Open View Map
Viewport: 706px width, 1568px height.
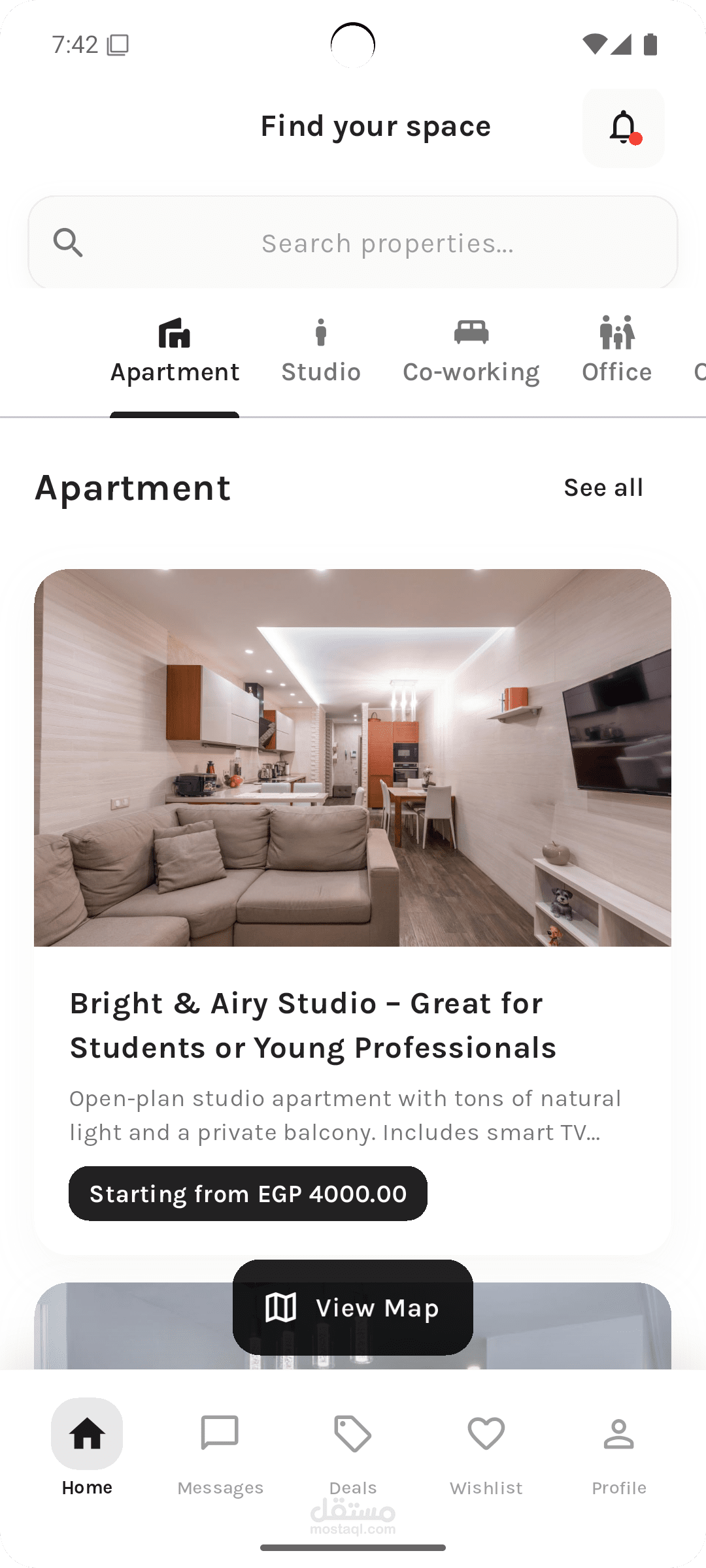click(x=353, y=1307)
